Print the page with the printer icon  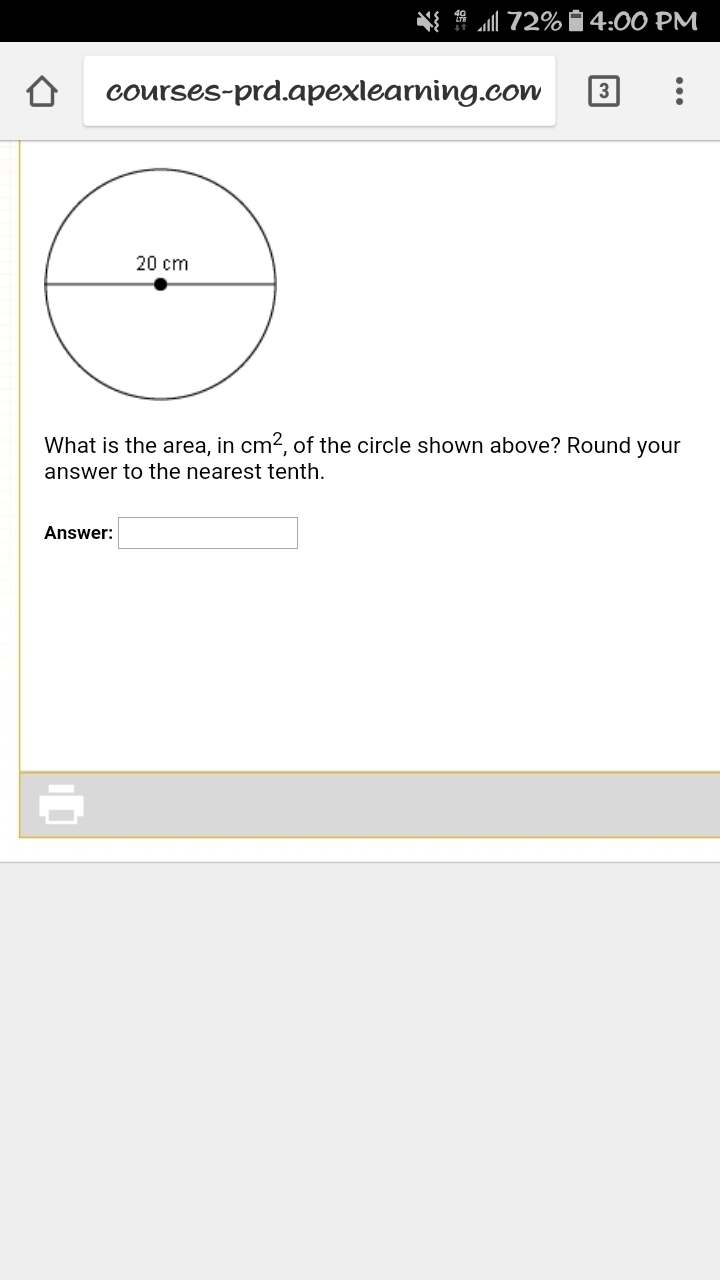(x=61, y=804)
